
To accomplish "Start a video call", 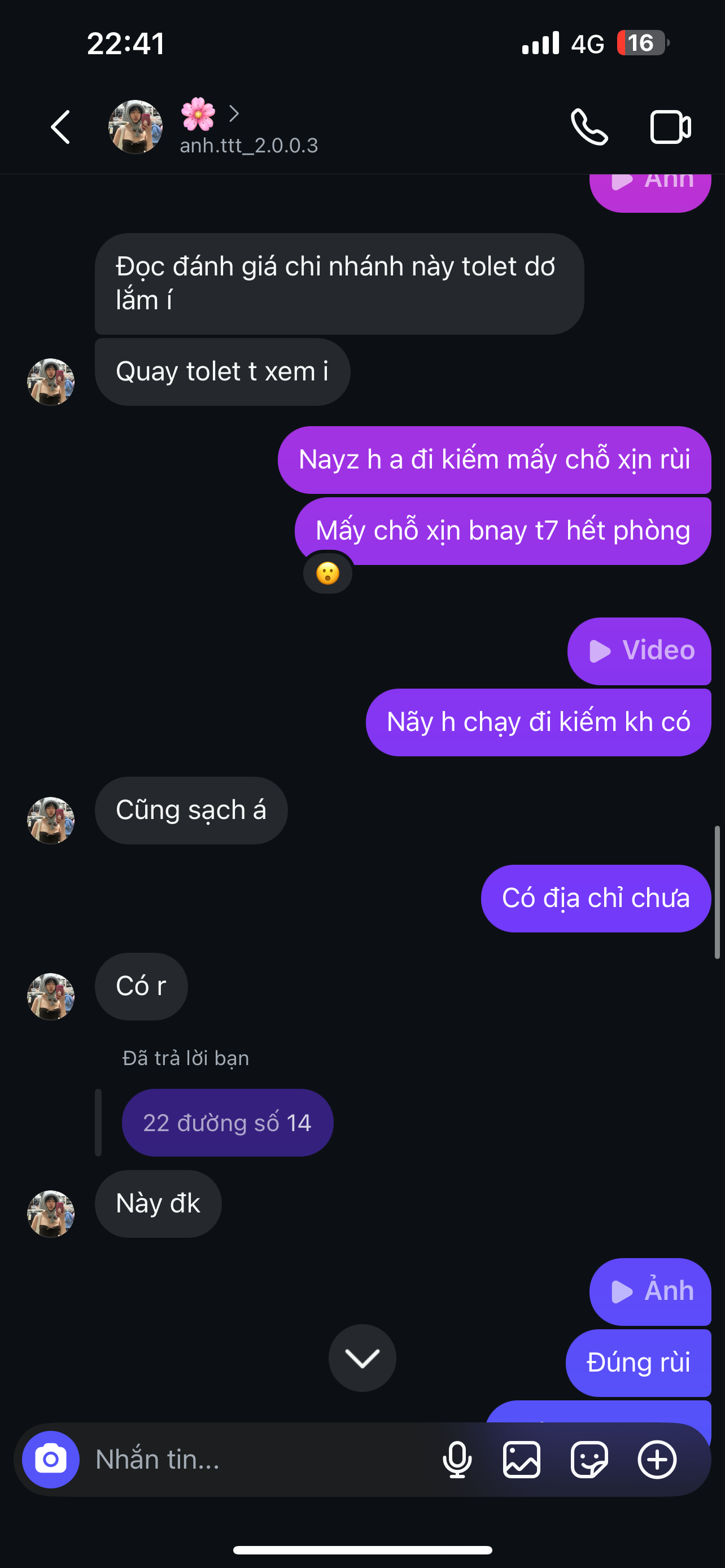I will (670, 127).
